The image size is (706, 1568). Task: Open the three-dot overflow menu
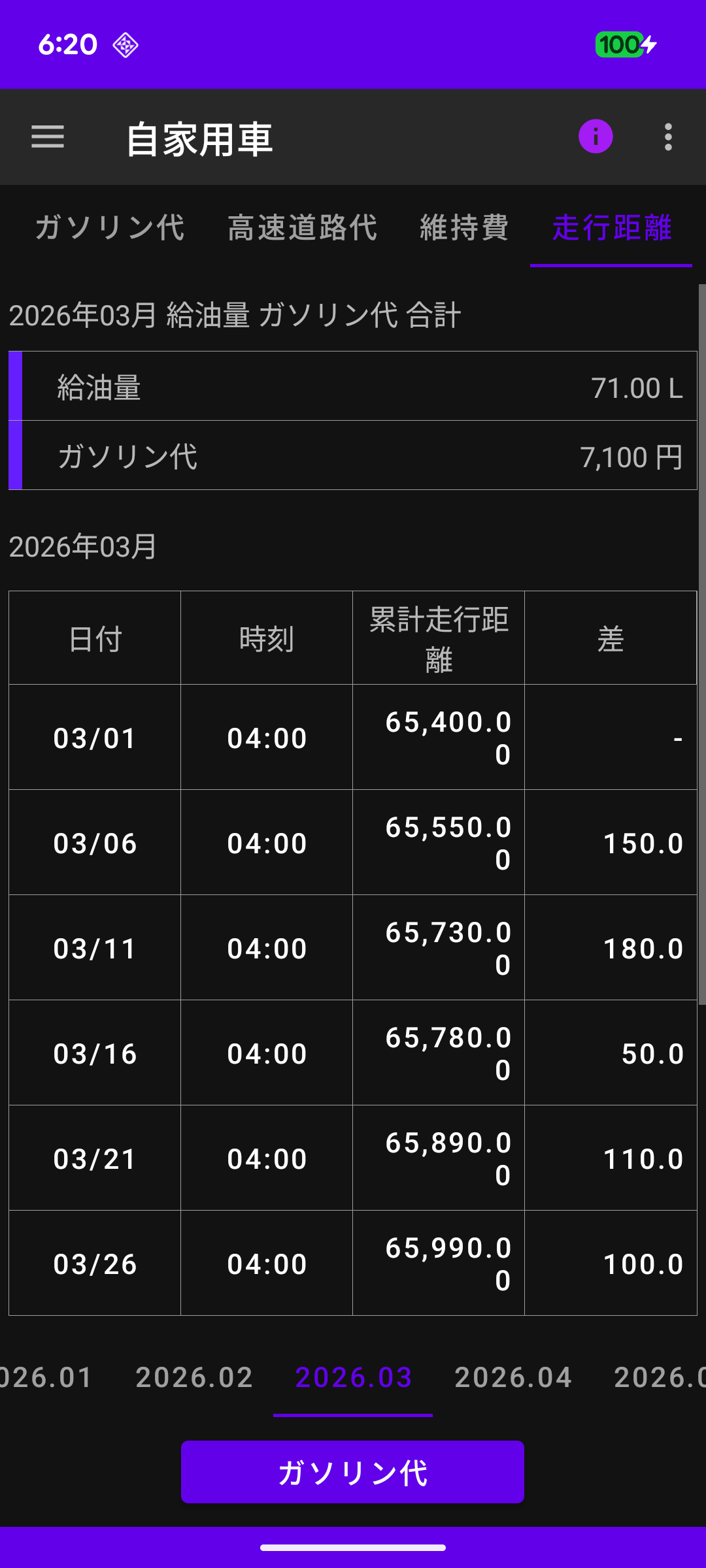pyautogui.click(x=668, y=137)
